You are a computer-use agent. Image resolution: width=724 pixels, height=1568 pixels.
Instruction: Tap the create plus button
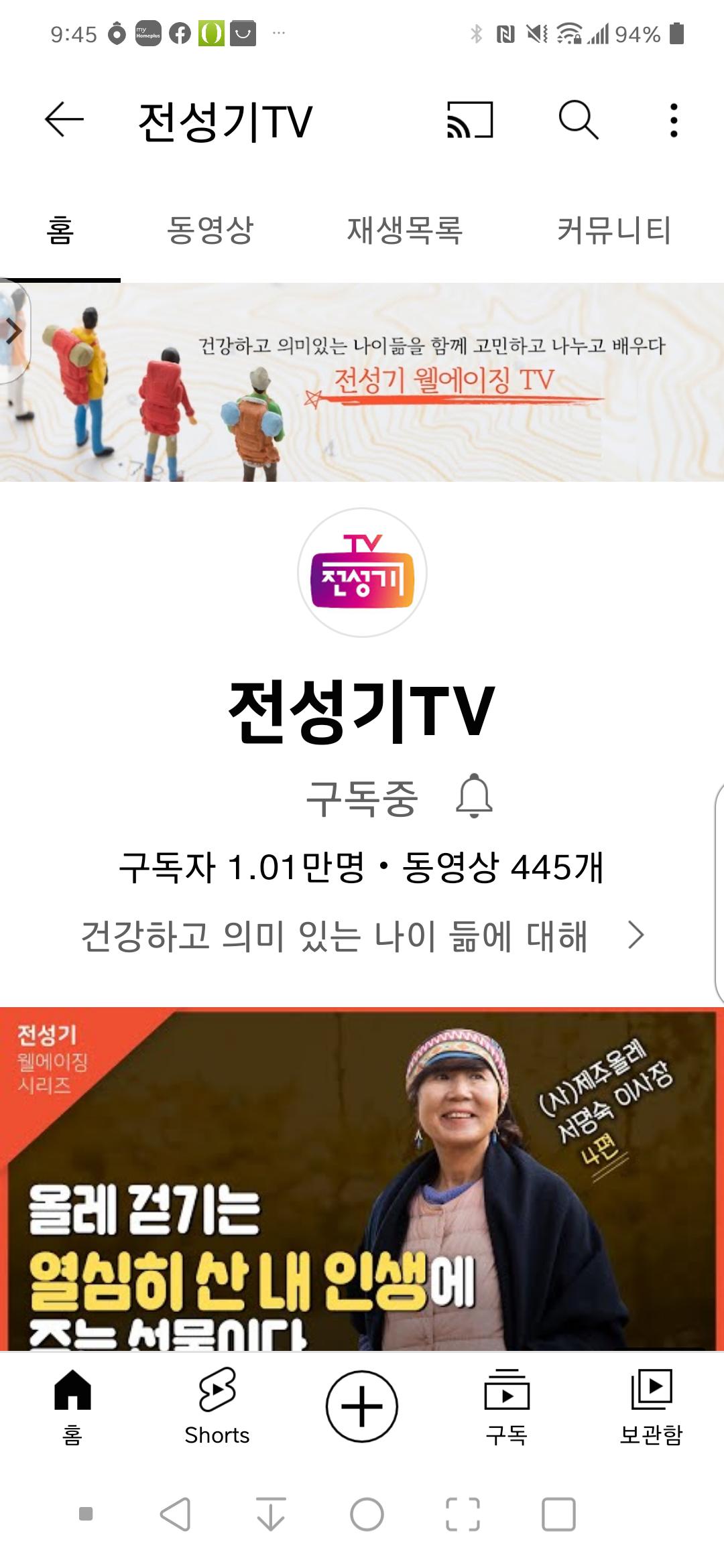tap(362, 1406)
